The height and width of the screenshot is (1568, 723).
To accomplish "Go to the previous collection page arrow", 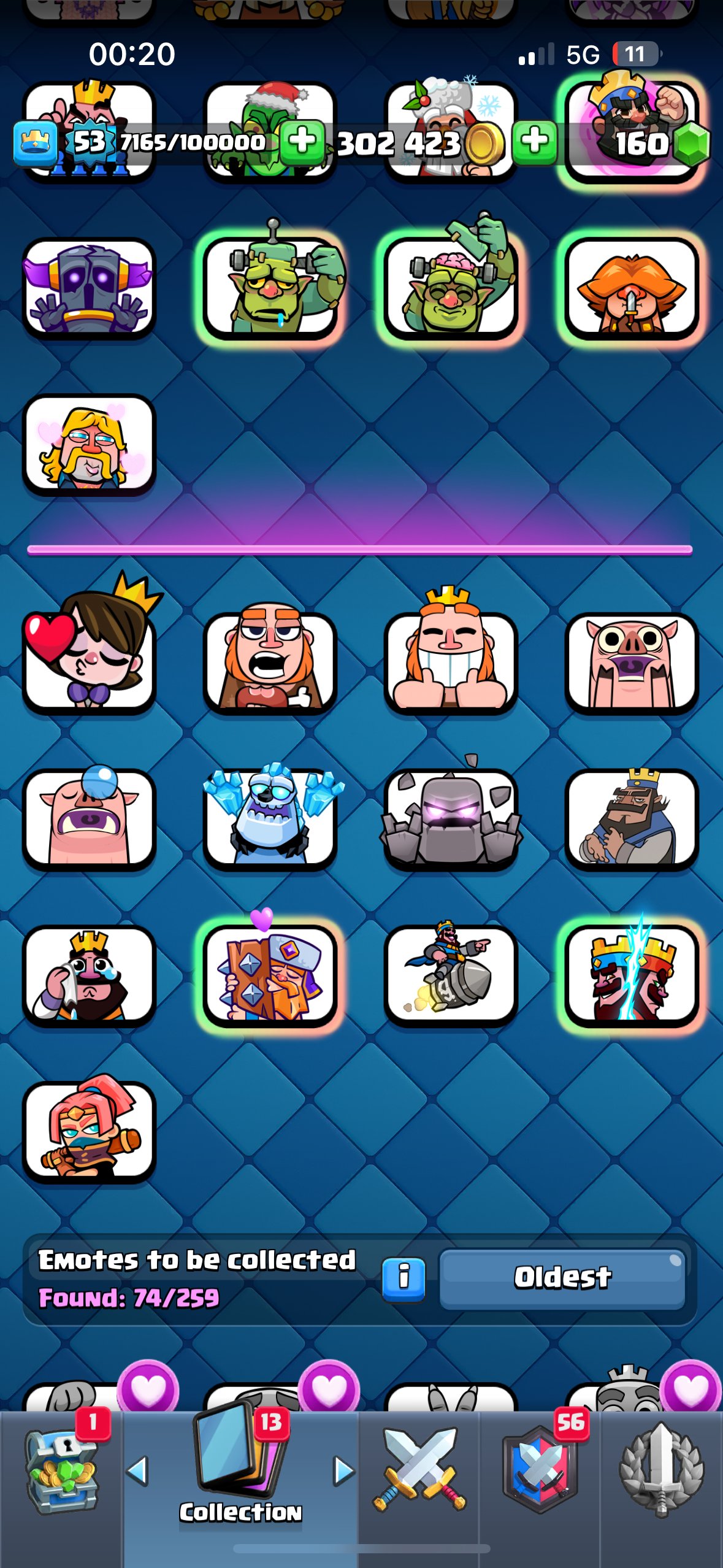I will coord(138,1471).
